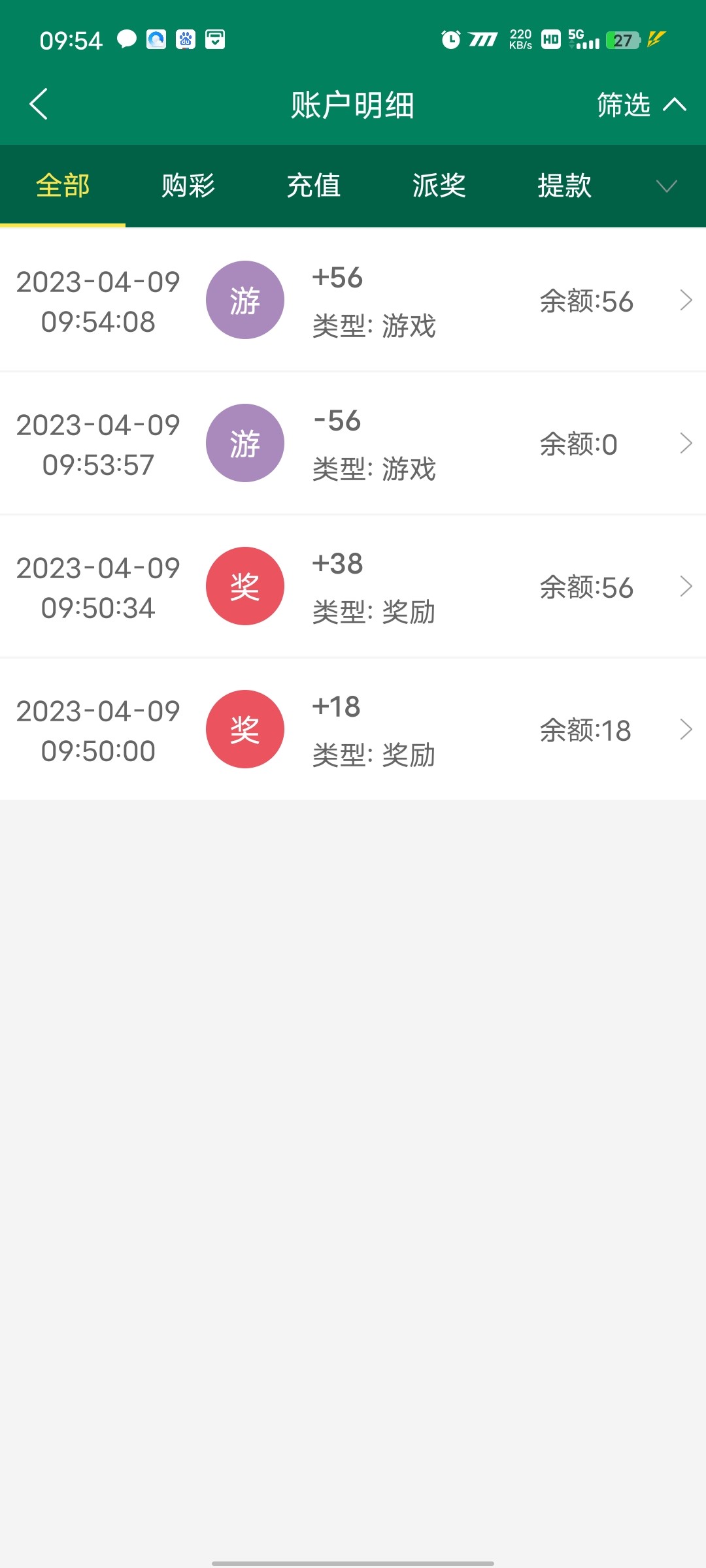
Task: View the -56 游戏 record details
Action: tap(353, 444)
